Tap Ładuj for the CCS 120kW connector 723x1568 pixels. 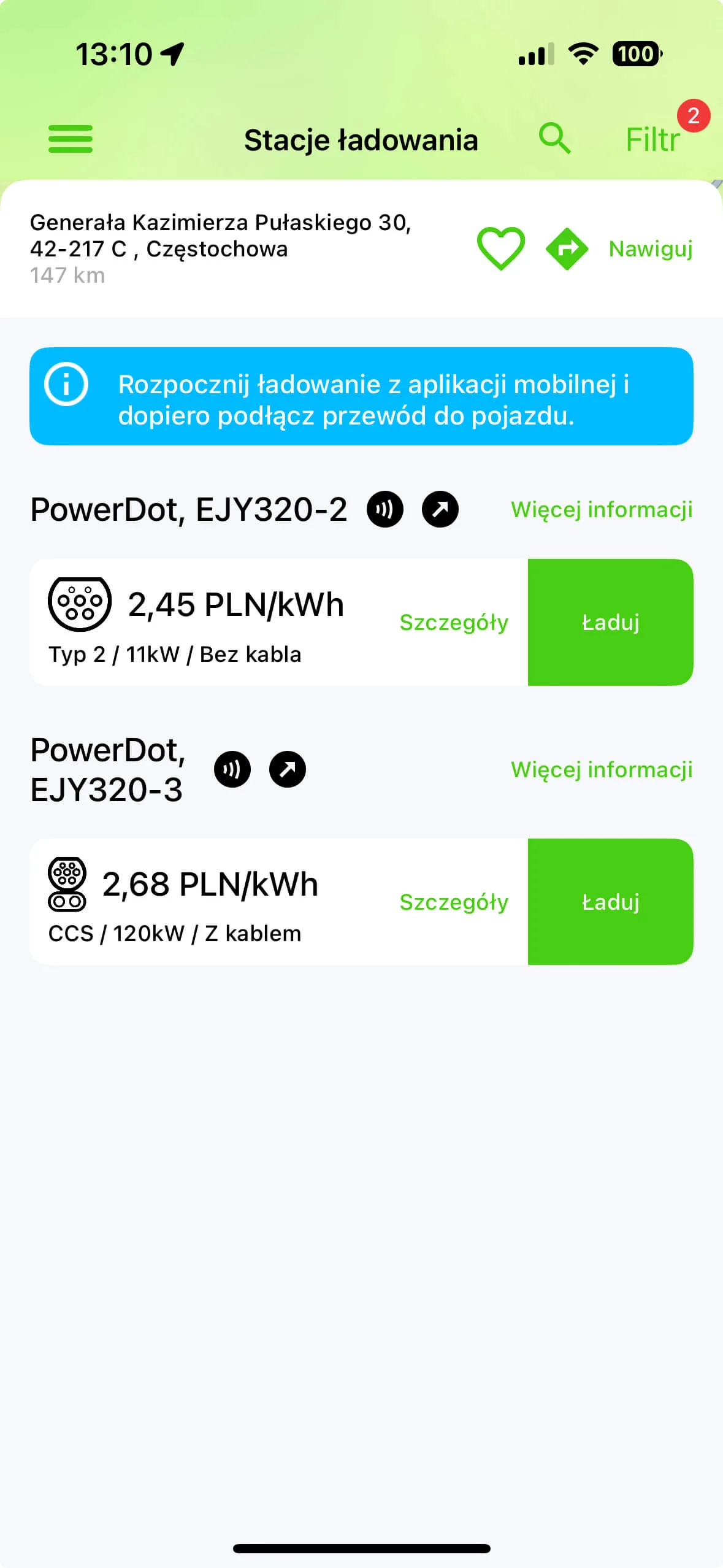coord(610,902)
